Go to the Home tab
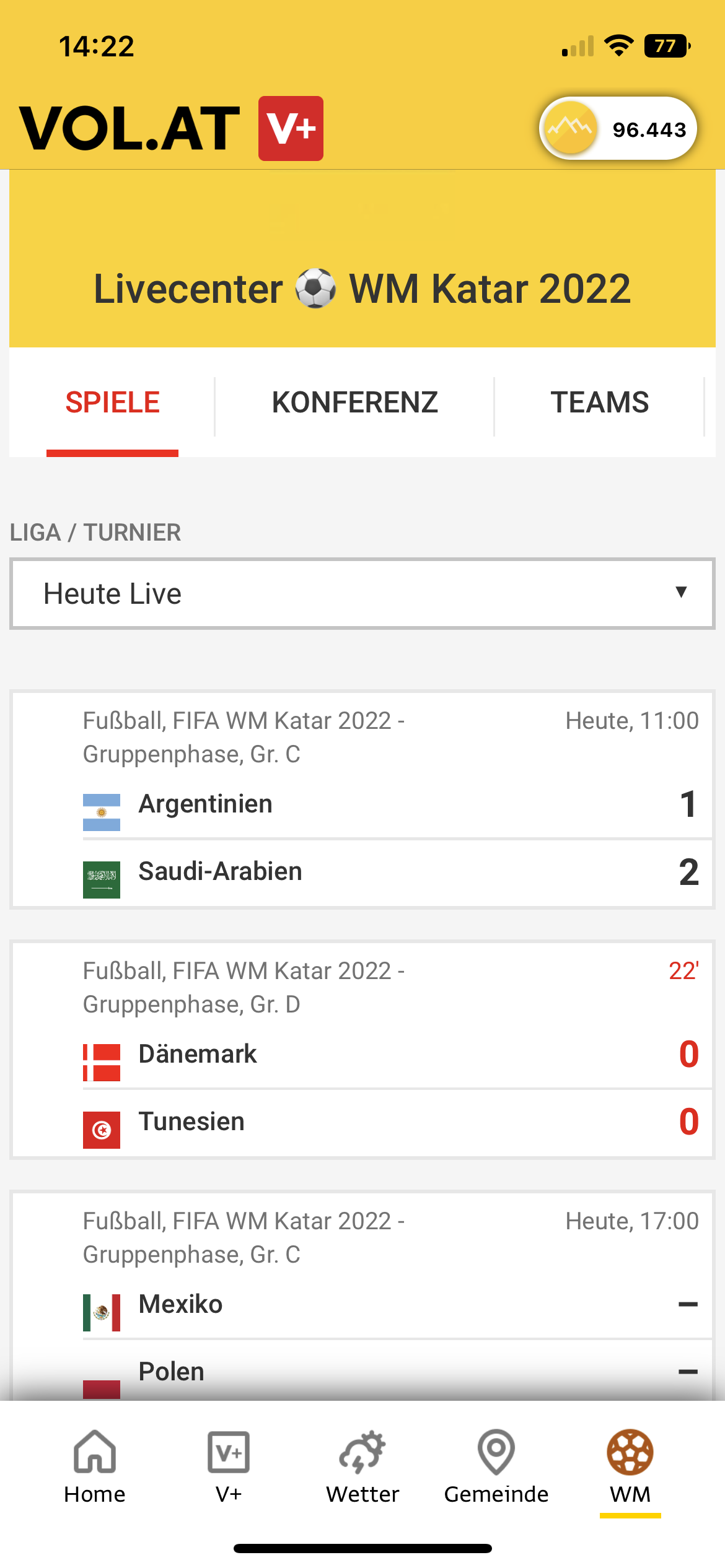Screen dimensions: 725x1568 pyautogui.click(x=95, y=1466)
